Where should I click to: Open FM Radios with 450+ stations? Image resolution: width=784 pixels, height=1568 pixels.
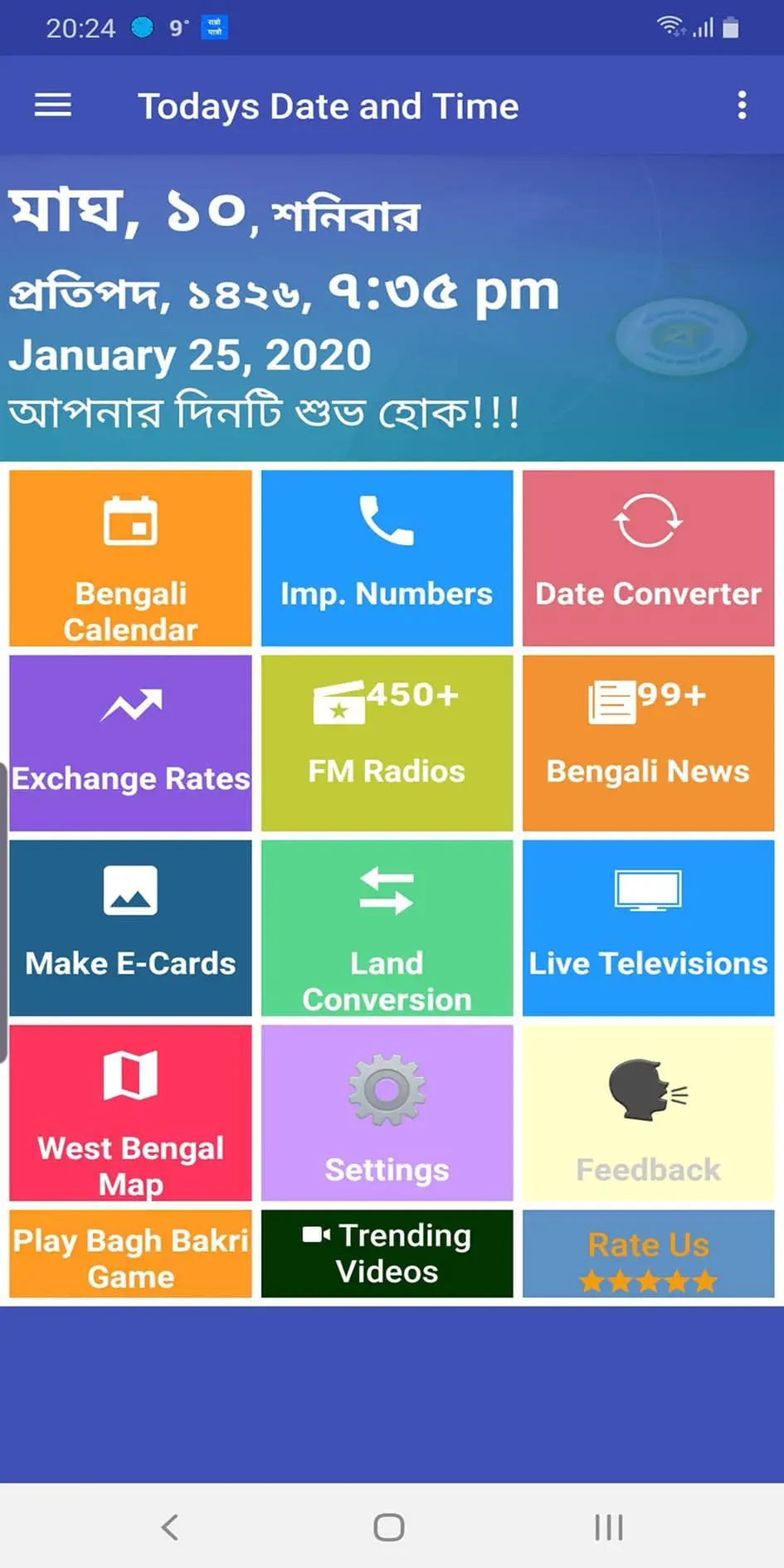point(387,743)
